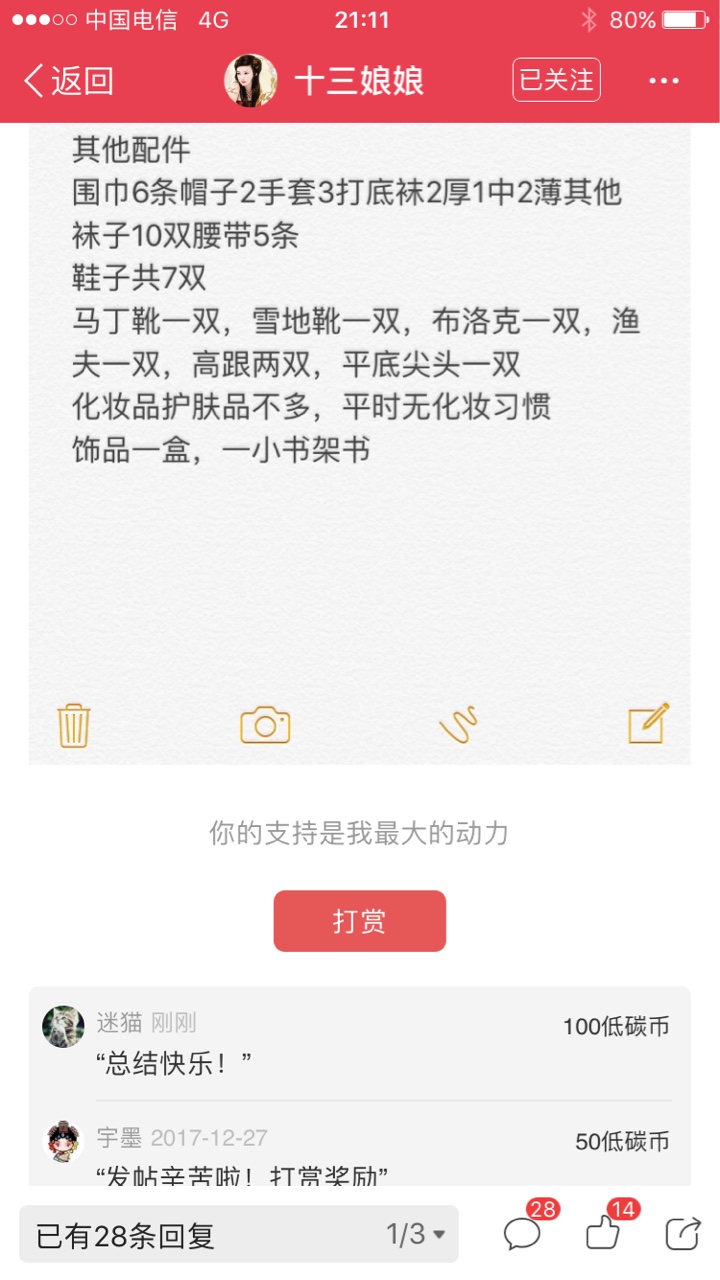The image size is (720, 1280).
Task: Tap the 打赏 reward button
Action: click(x=360, y=921)
